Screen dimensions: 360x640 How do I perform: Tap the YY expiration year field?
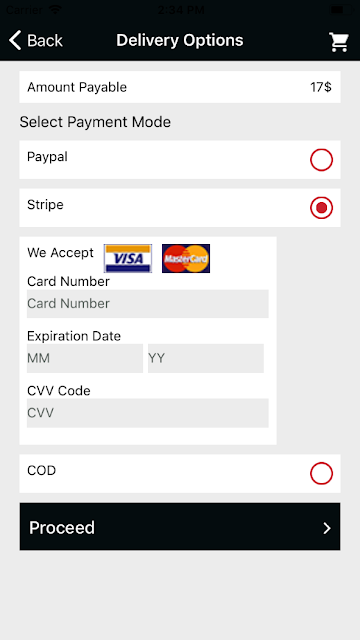pos(206,358)
